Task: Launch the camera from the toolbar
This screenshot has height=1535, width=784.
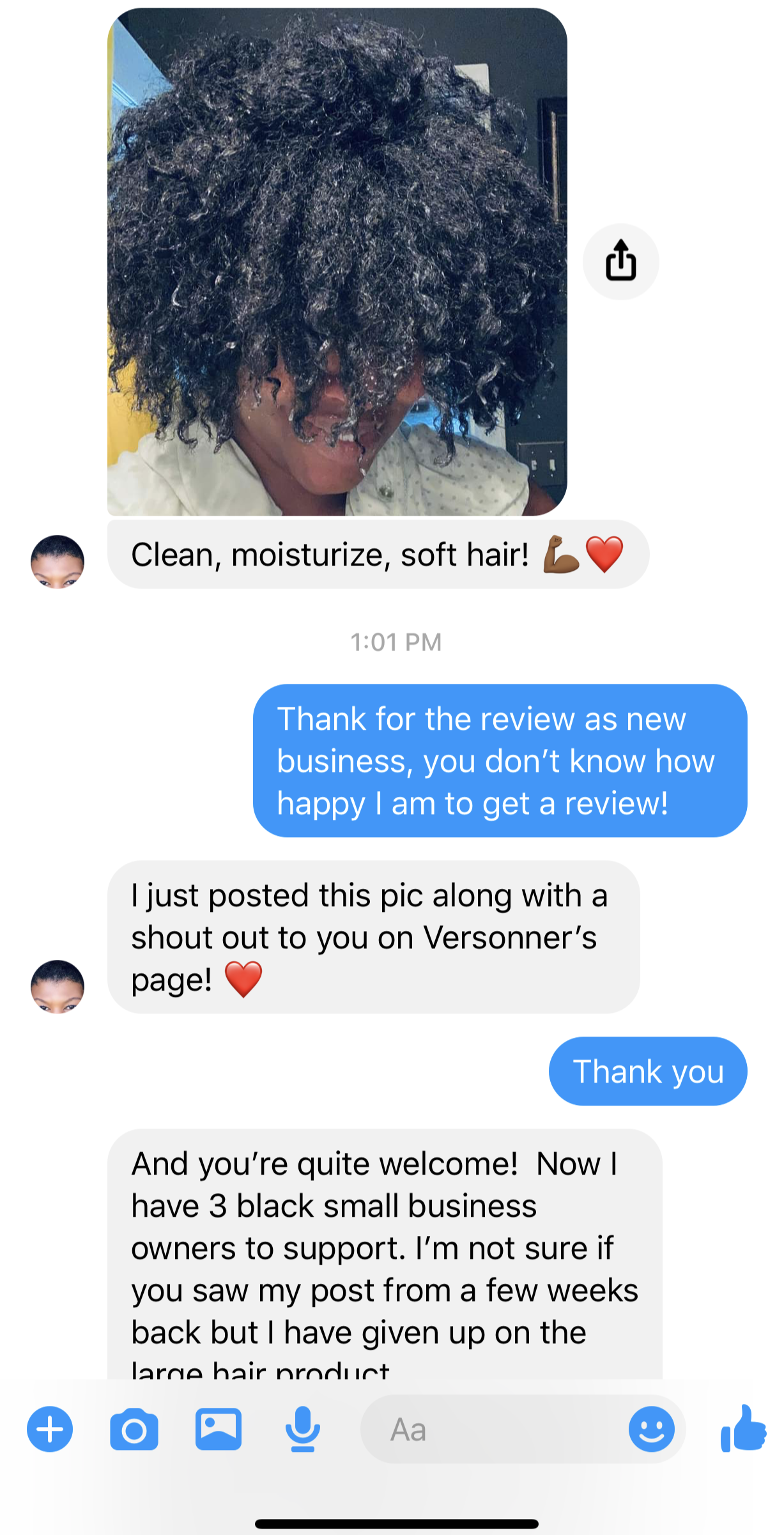Action: point(134,1429)
